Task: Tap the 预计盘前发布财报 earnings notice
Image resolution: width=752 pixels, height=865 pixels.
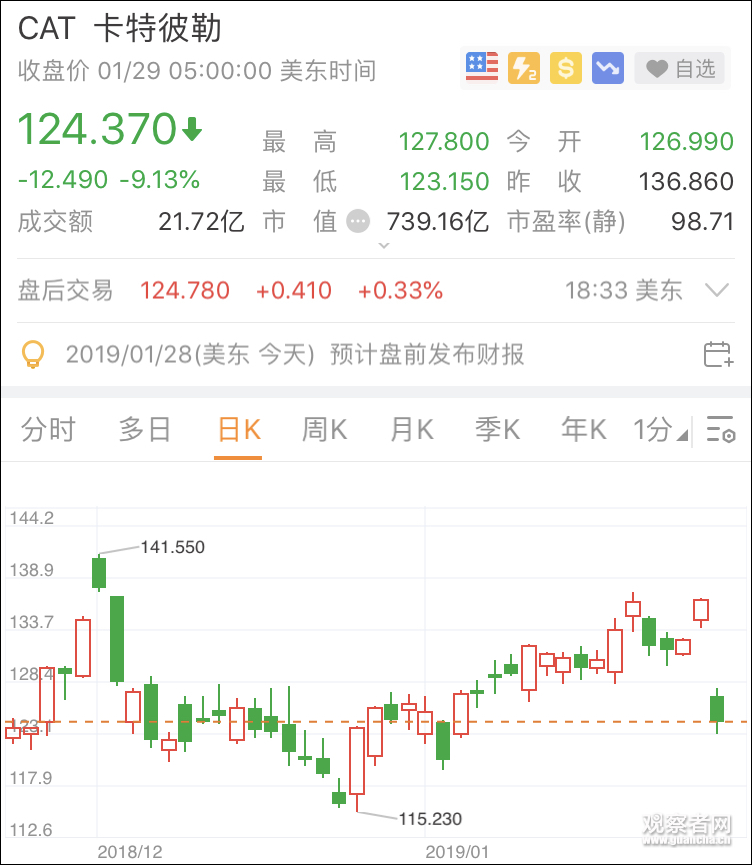Action: (425, 356)
